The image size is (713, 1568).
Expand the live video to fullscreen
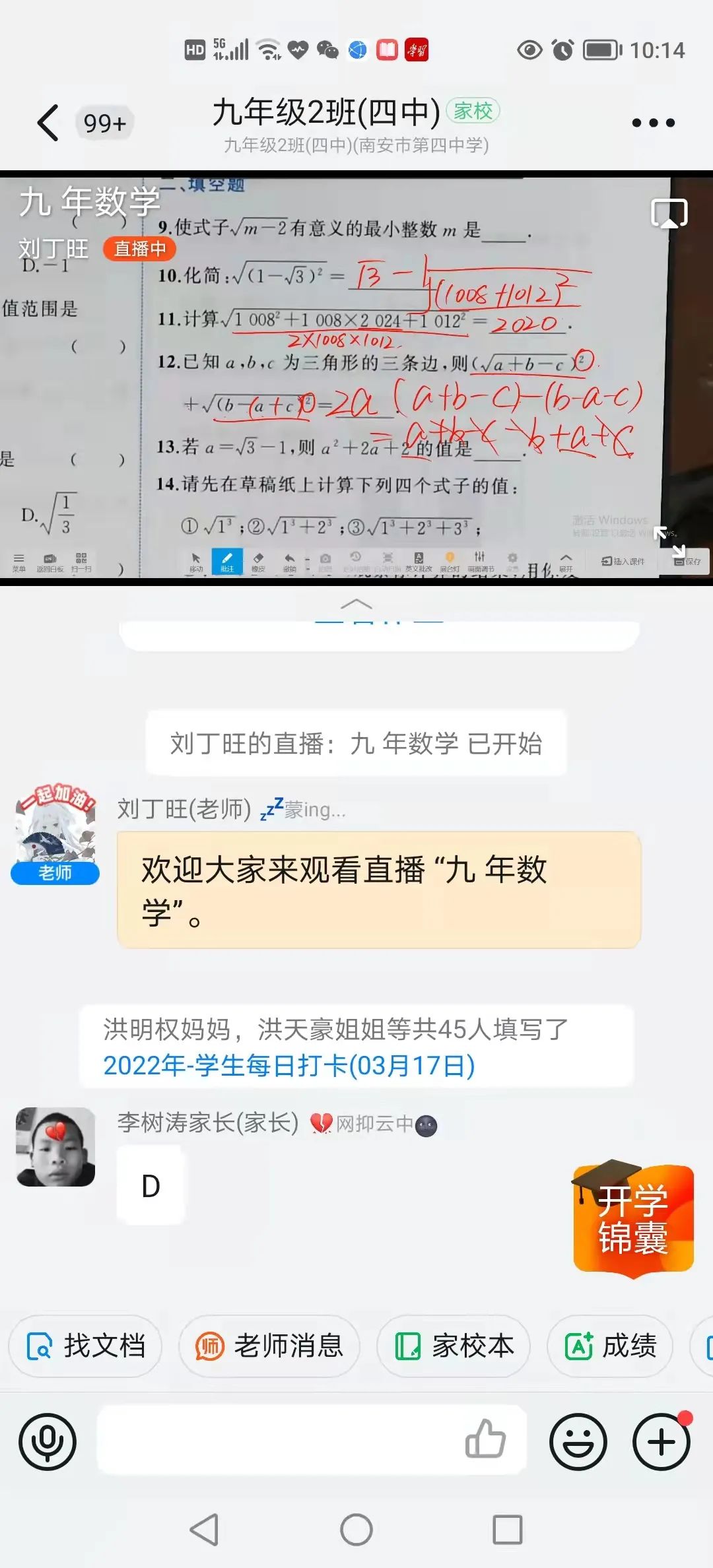(669, 542)
